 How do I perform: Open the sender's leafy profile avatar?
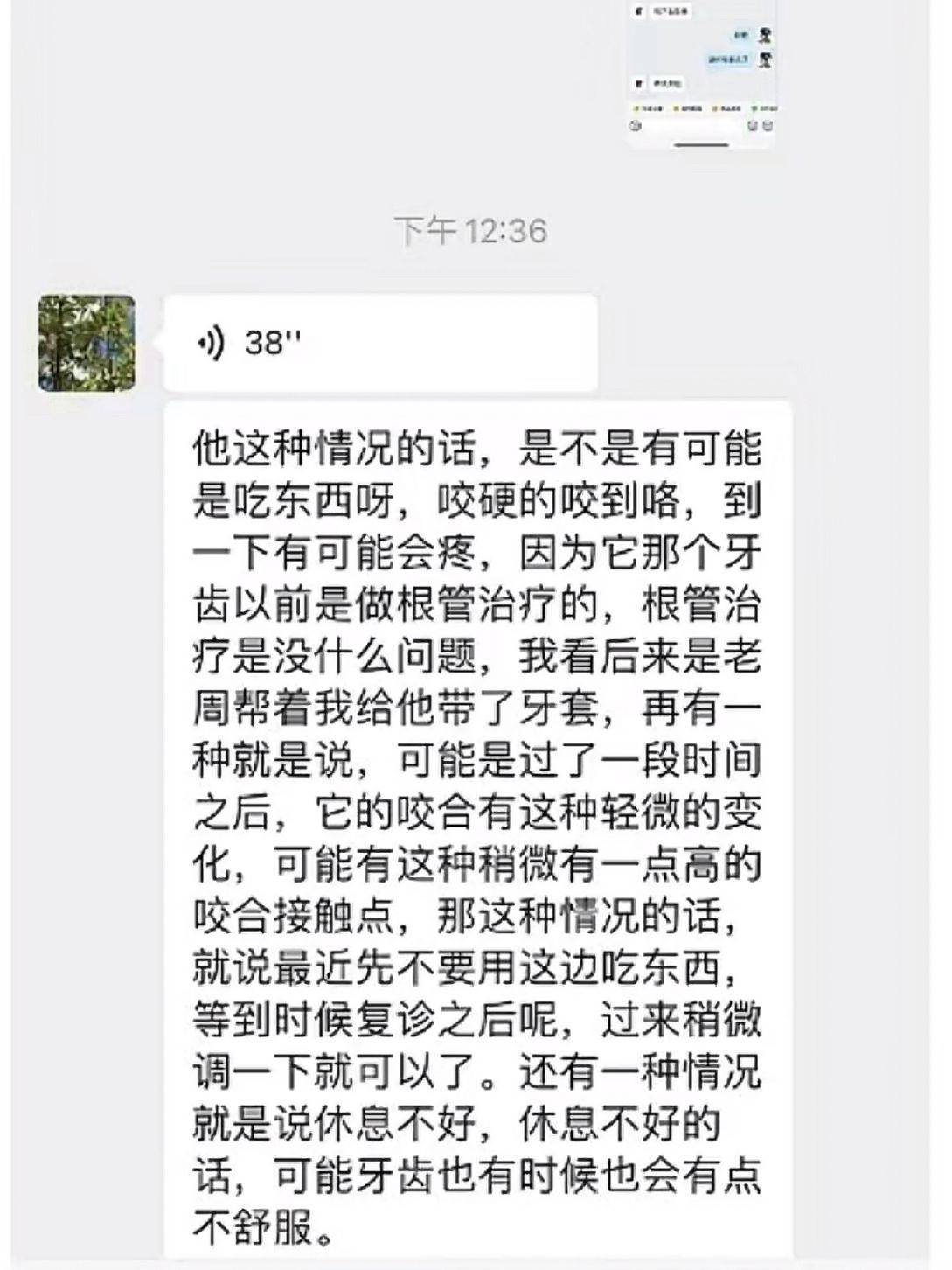(x=87, y=343)
